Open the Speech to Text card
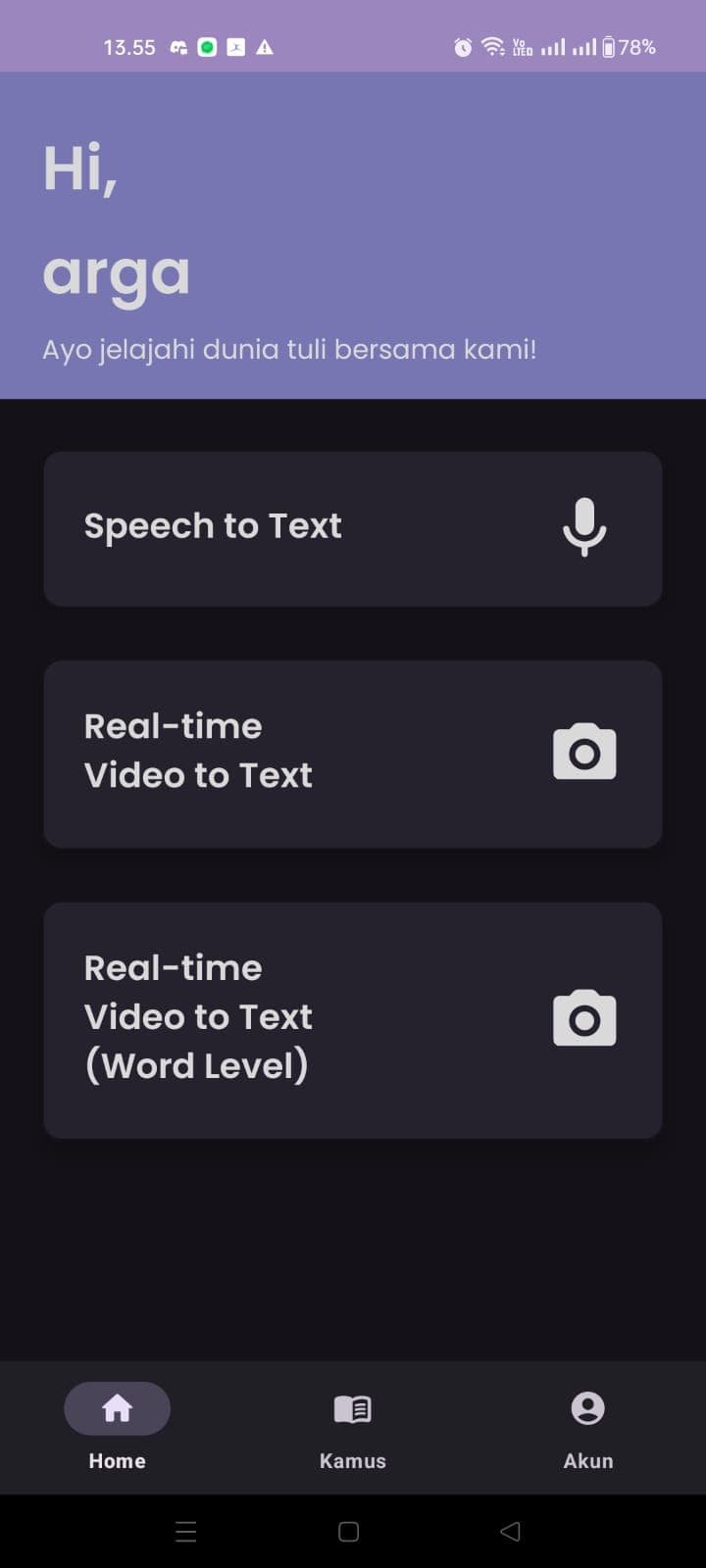This screenshot has width=706, height=1568. pyautogui.click(x=352, y=528)
